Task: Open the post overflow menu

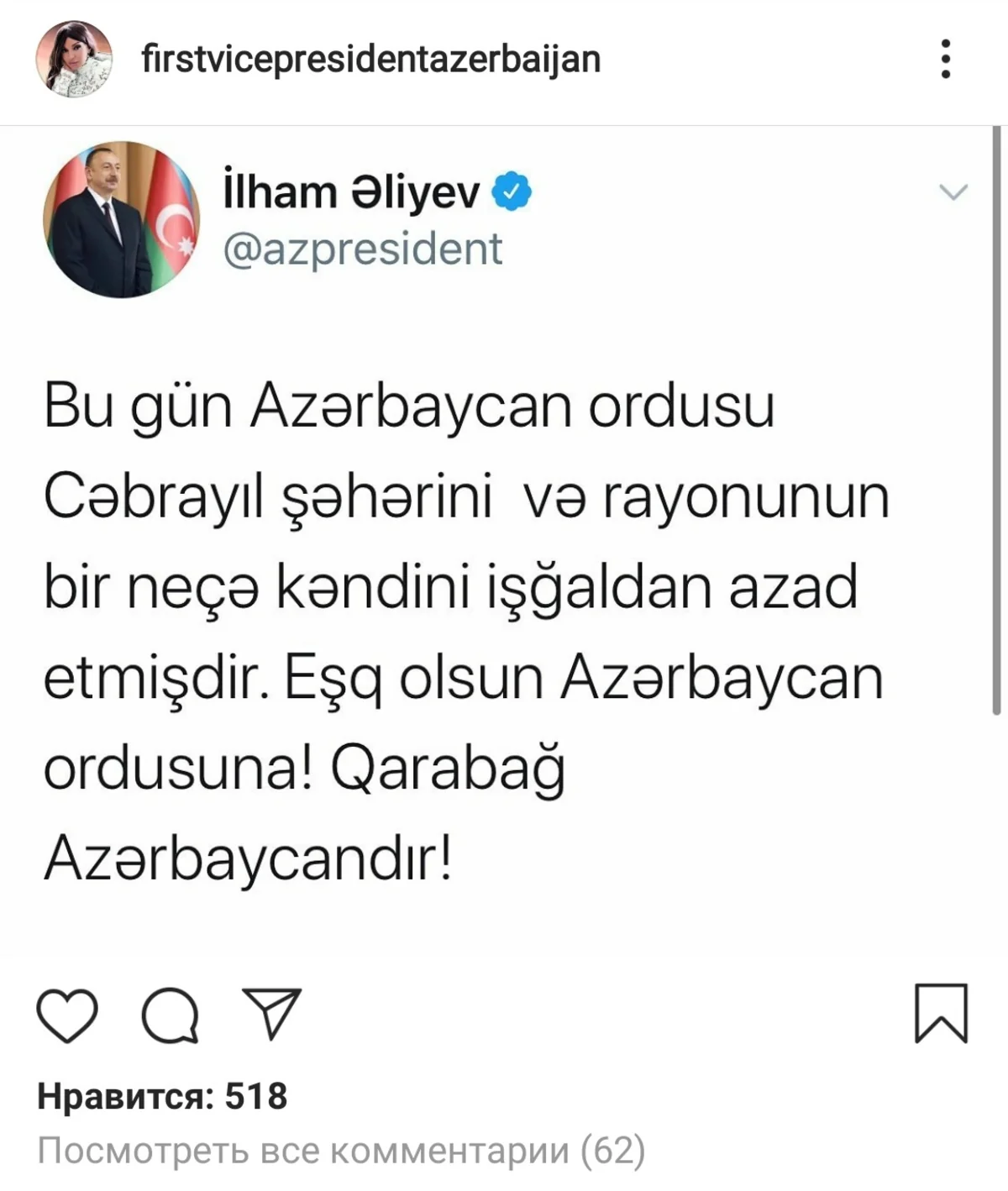Action: coord(946,60)
